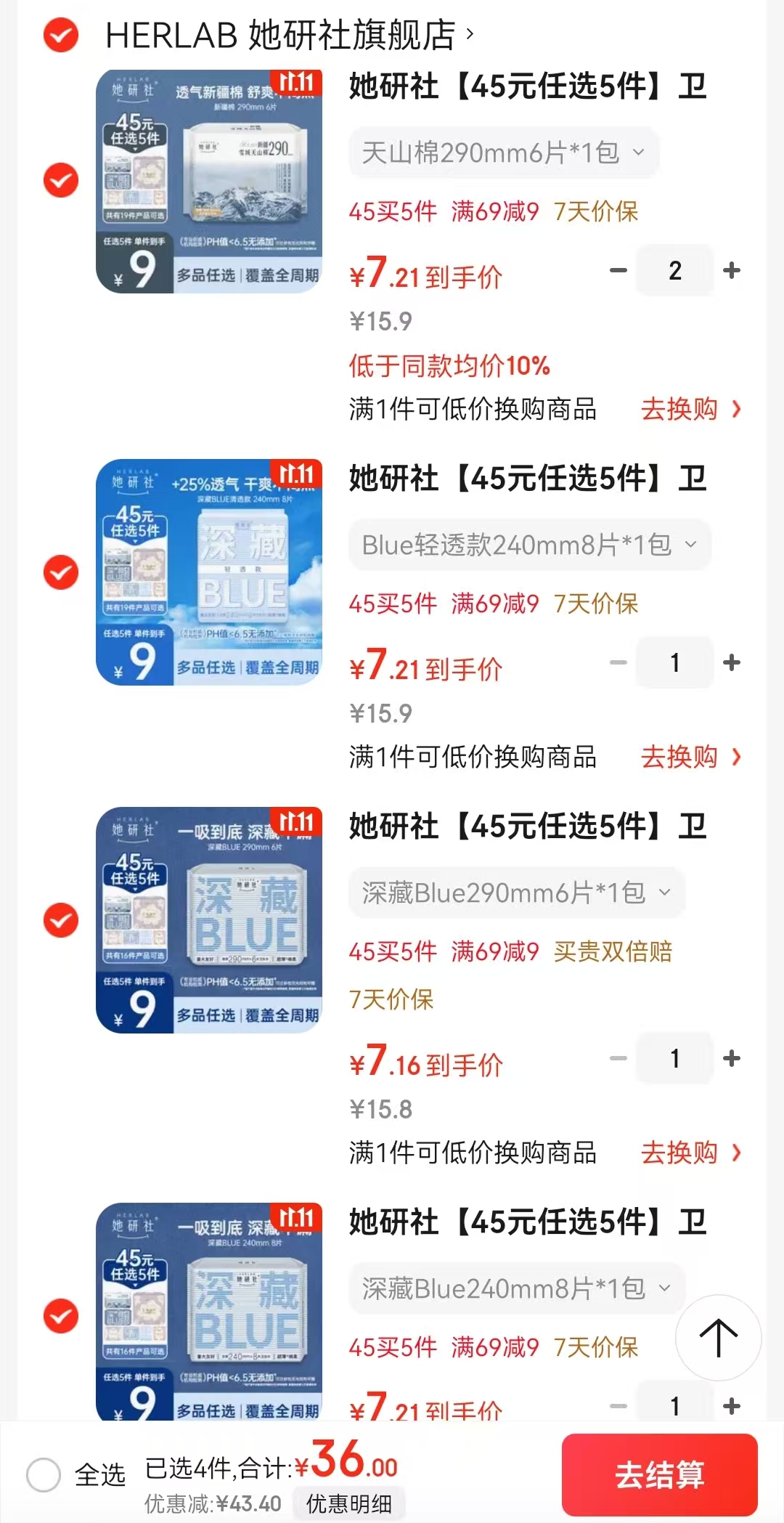The image size is (784, 1523).
Task: Deselect the Blue轻透款240mm8片 item
Action: pyautogui.click(x=61, y=572)
